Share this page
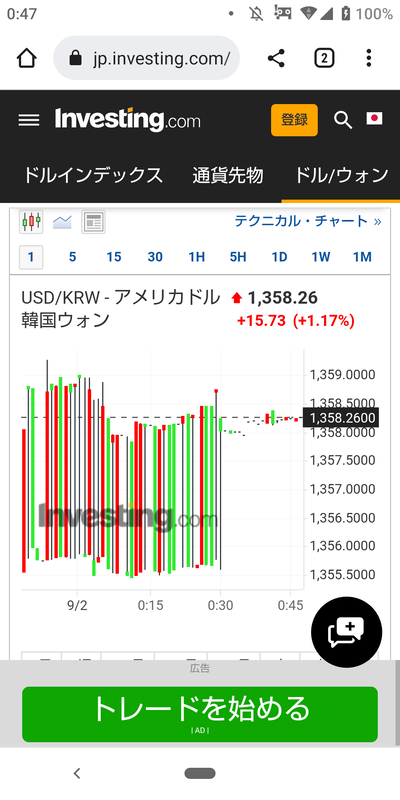400x800 pixels. point(276,58)
